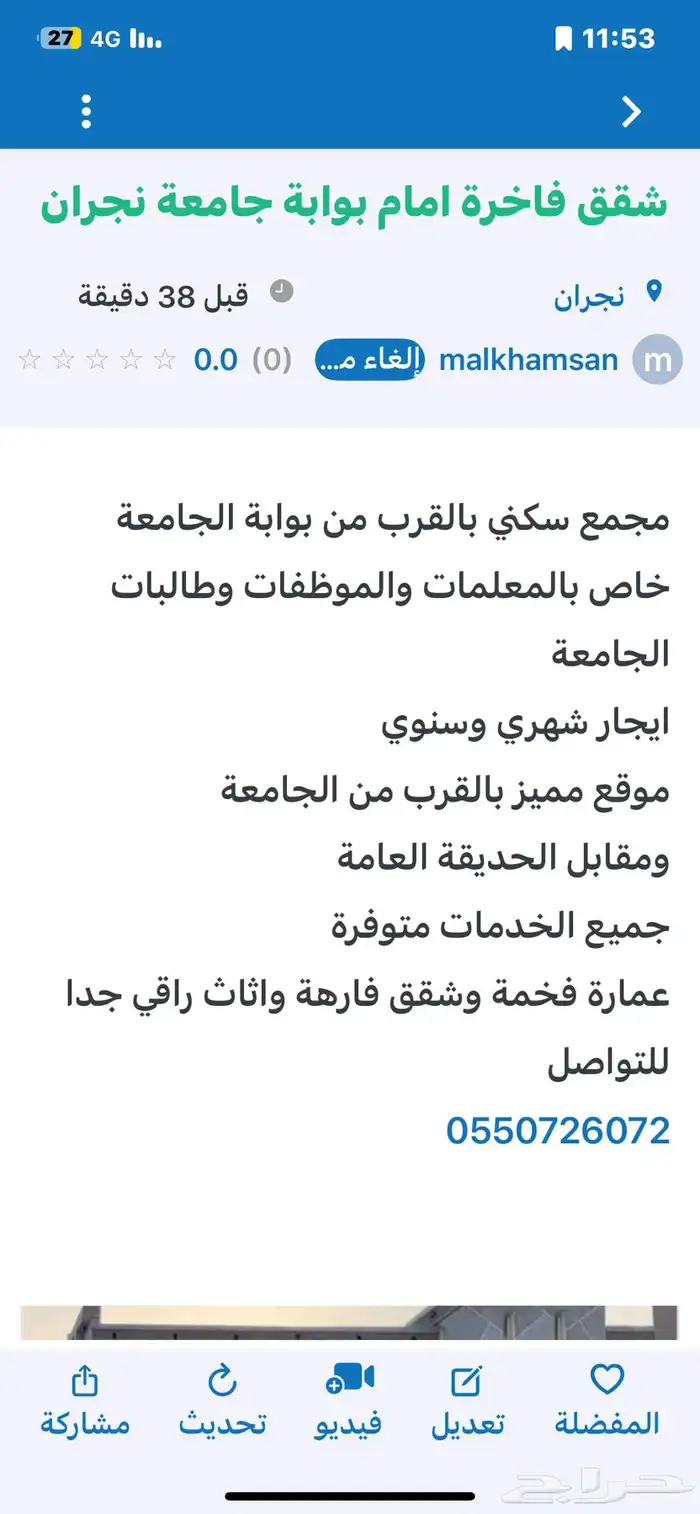Open the three-dot overflow menu
This screenshot has height=1514, width=700.
click(x=86, y=112)
